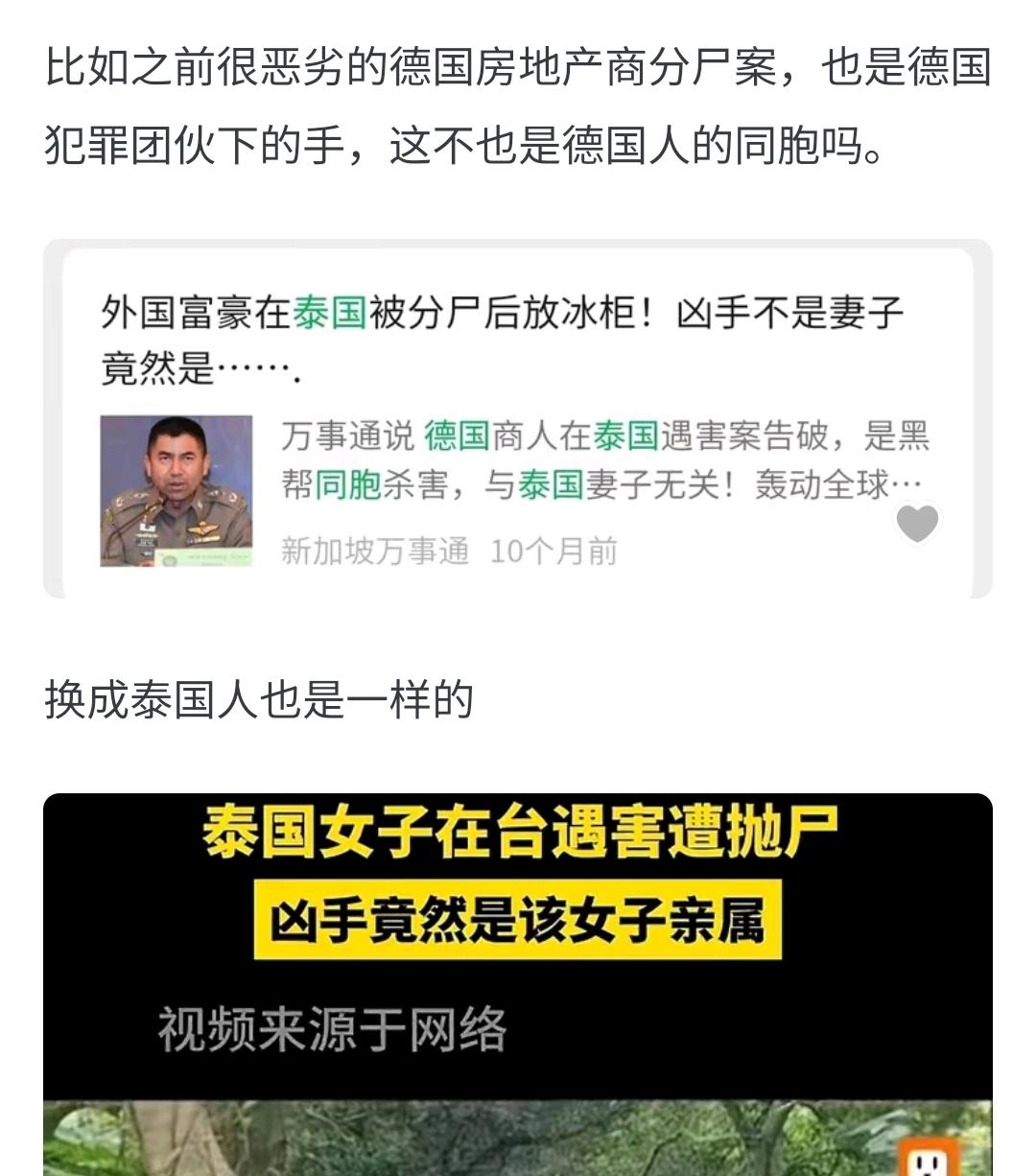1036x1176 pixels.
Task: Open the embedded screenshot about 外国富豪在泰国被分尸
Action: pos(518,419)
